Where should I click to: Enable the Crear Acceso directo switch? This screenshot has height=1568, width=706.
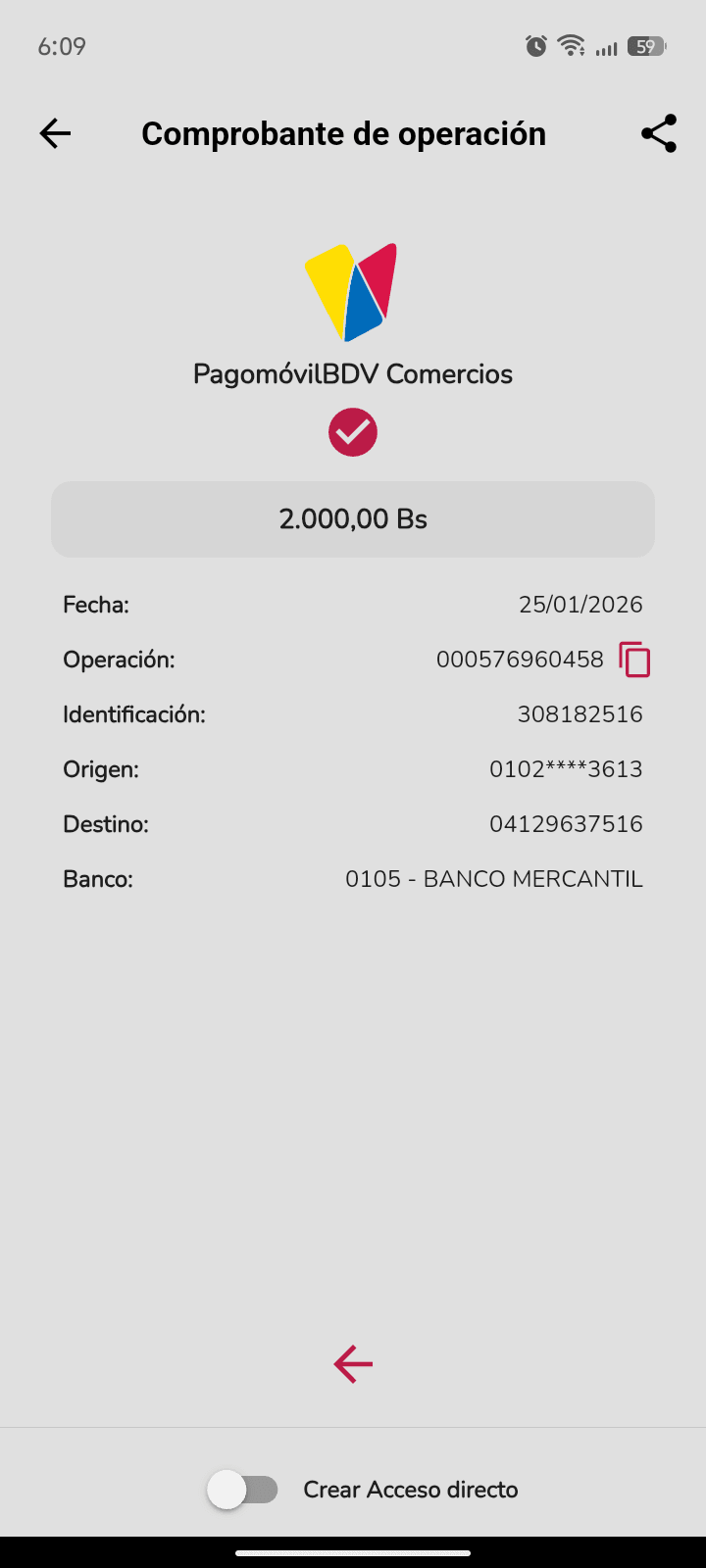click(243, 1490)
